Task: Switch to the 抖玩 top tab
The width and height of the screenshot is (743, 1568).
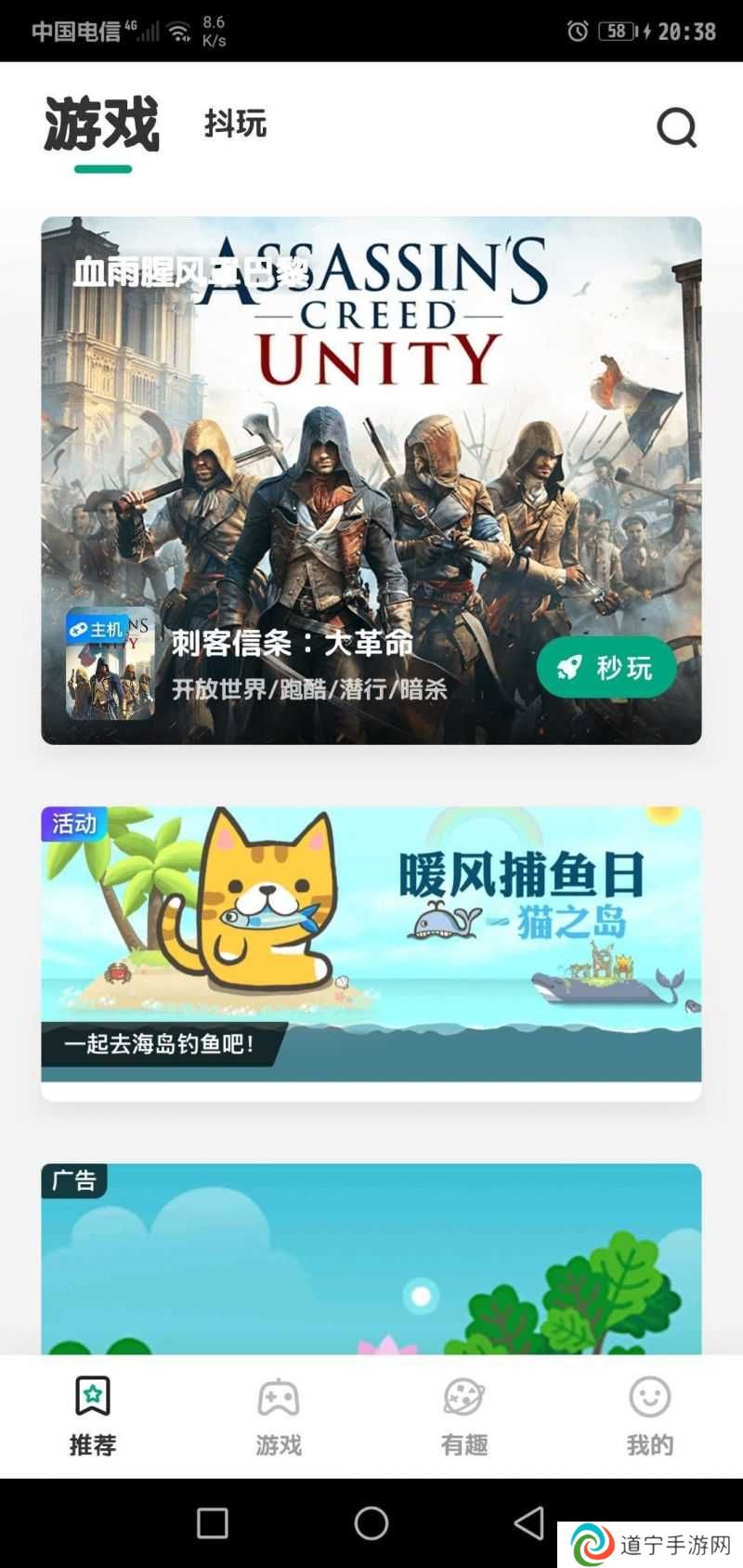Action: [235, 124]
